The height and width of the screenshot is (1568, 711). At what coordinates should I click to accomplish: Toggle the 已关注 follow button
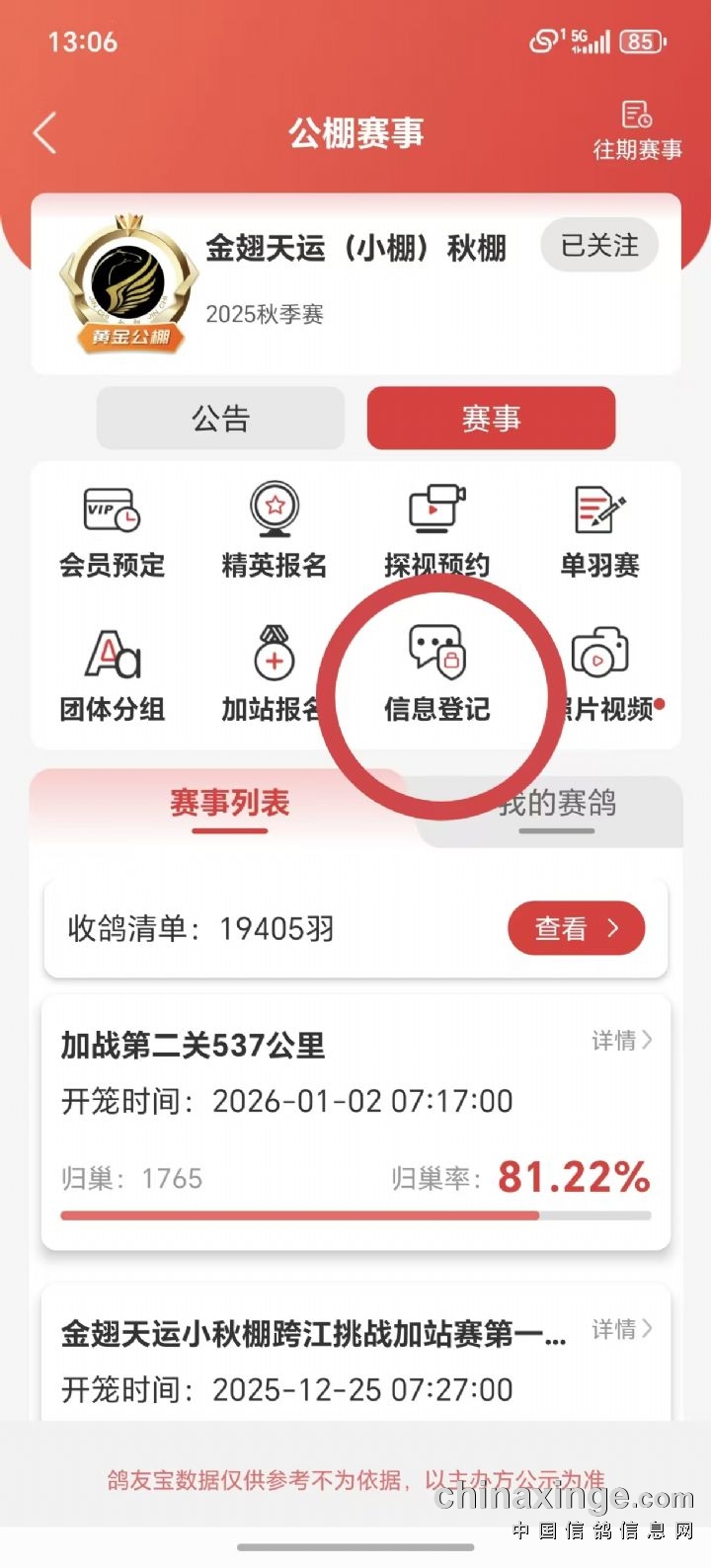point(599,246)
